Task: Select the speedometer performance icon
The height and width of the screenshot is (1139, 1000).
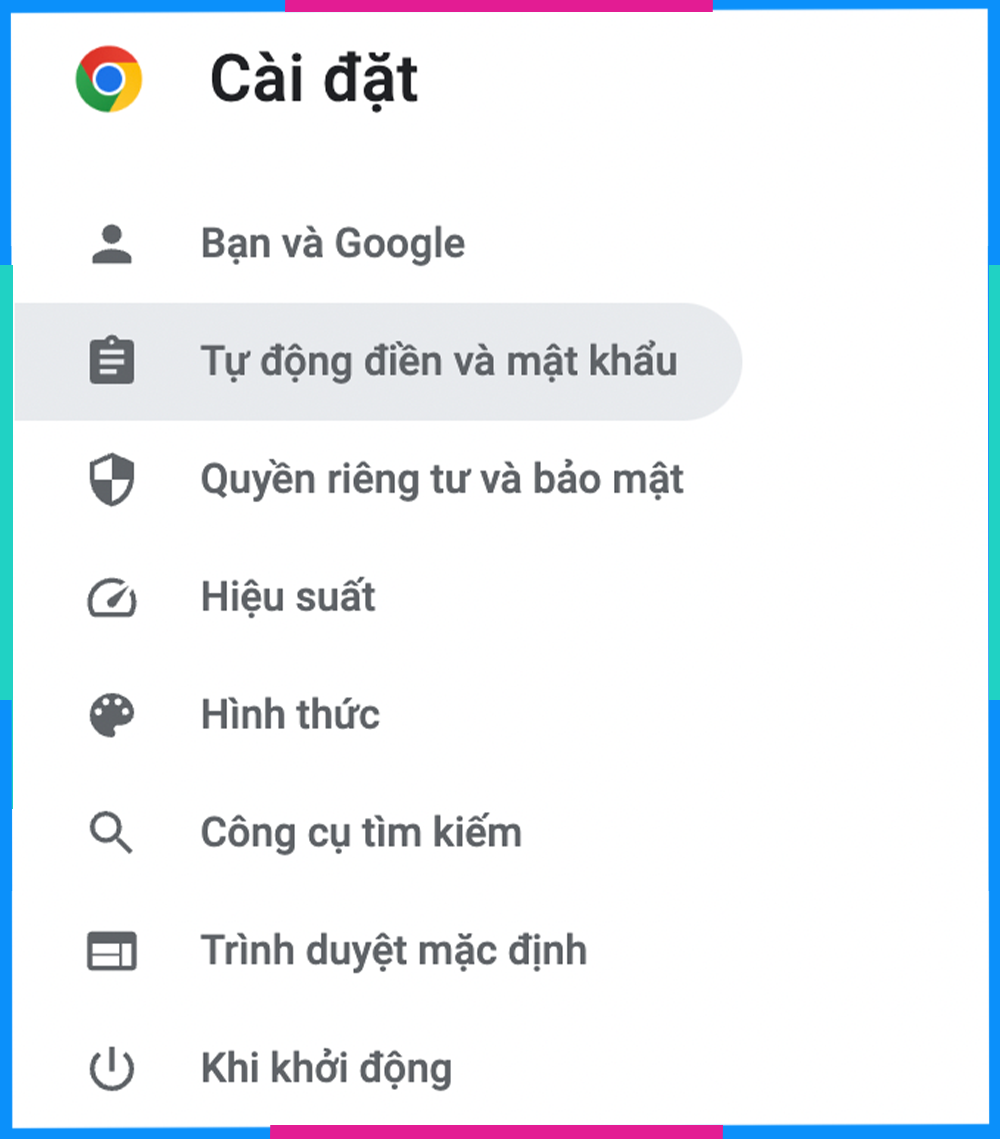Action: coord(112,597)
